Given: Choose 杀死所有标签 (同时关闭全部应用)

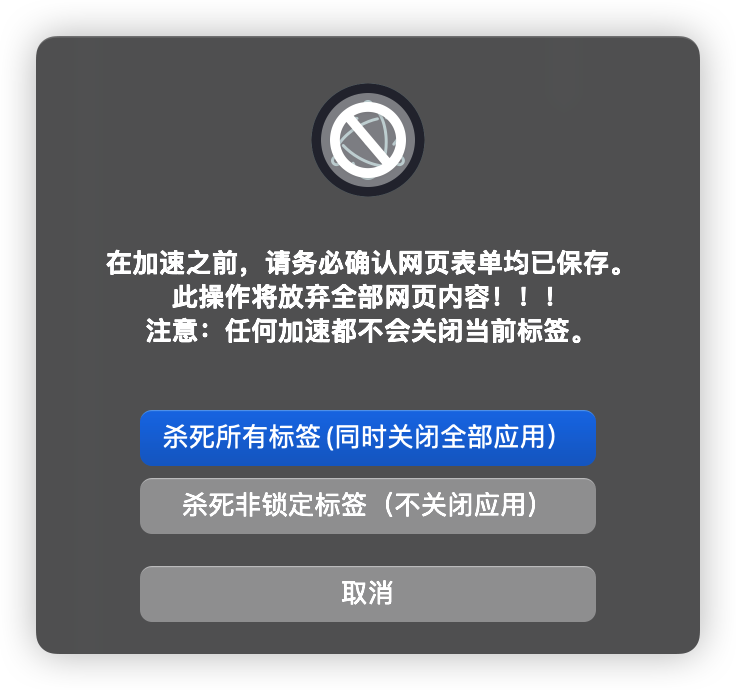Looking at the screenshot, I should [367, 438].
